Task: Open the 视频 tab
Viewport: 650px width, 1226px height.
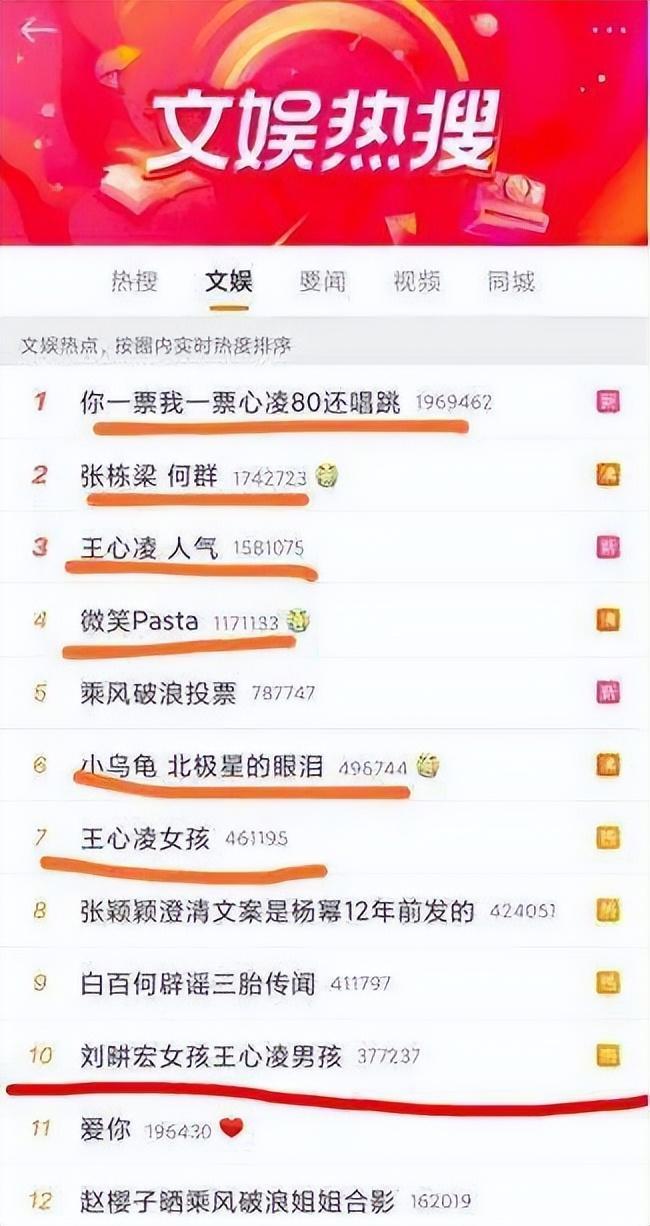Action: tap(417, 282)
